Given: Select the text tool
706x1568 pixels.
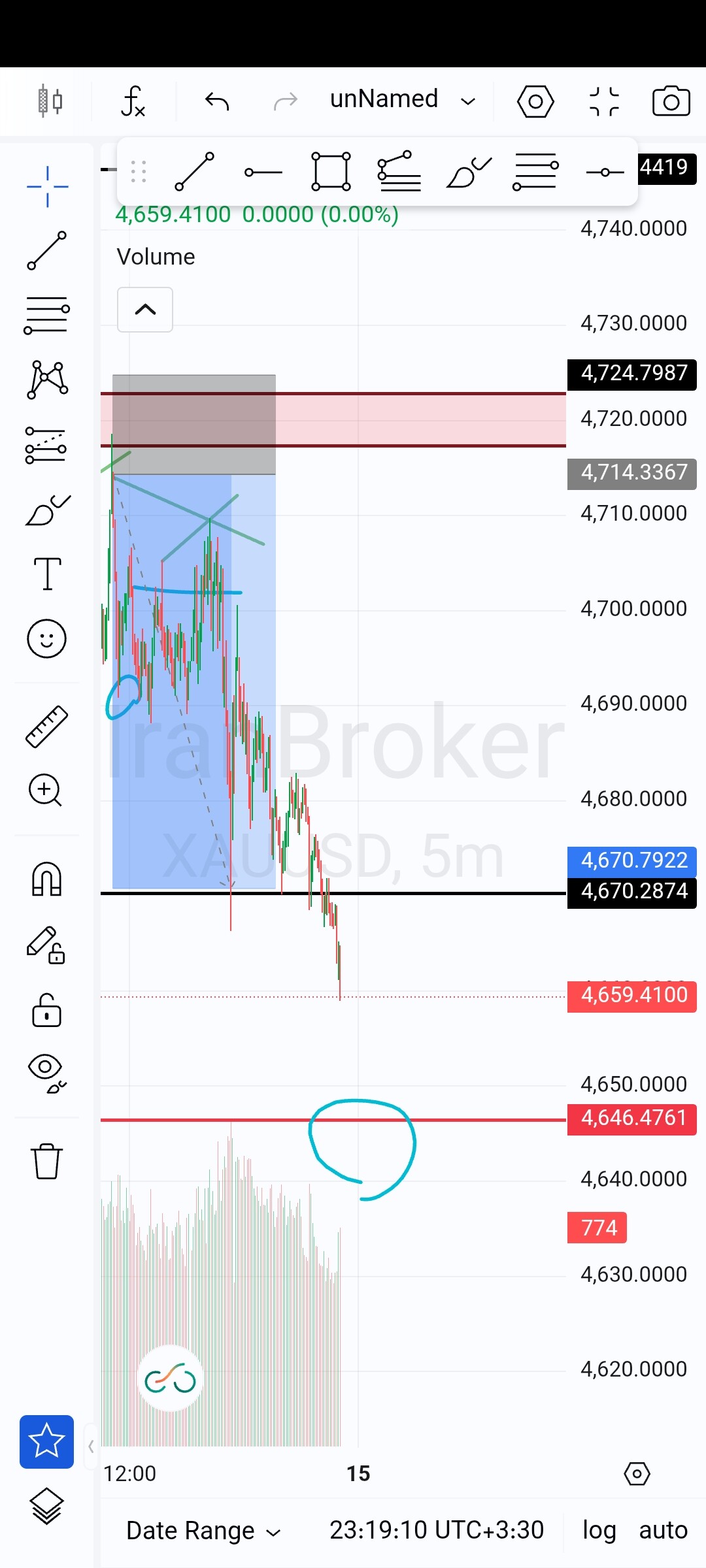Looking at the screenshot, I should click(x=47, y=574).
